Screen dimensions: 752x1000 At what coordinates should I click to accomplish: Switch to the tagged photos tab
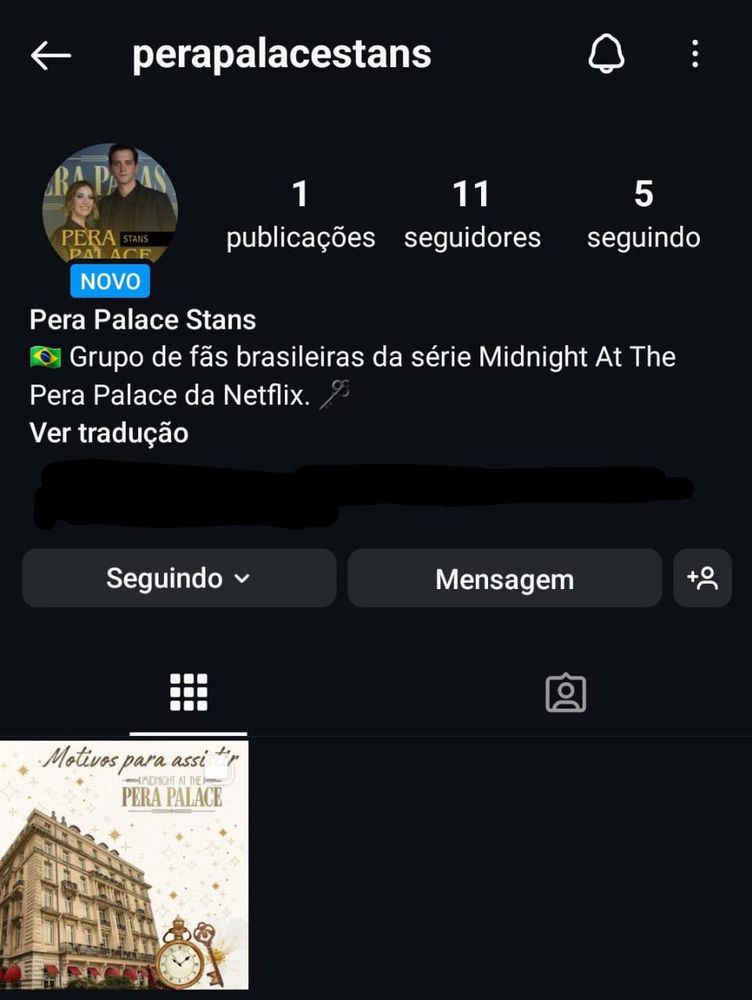tap(565, 692)
